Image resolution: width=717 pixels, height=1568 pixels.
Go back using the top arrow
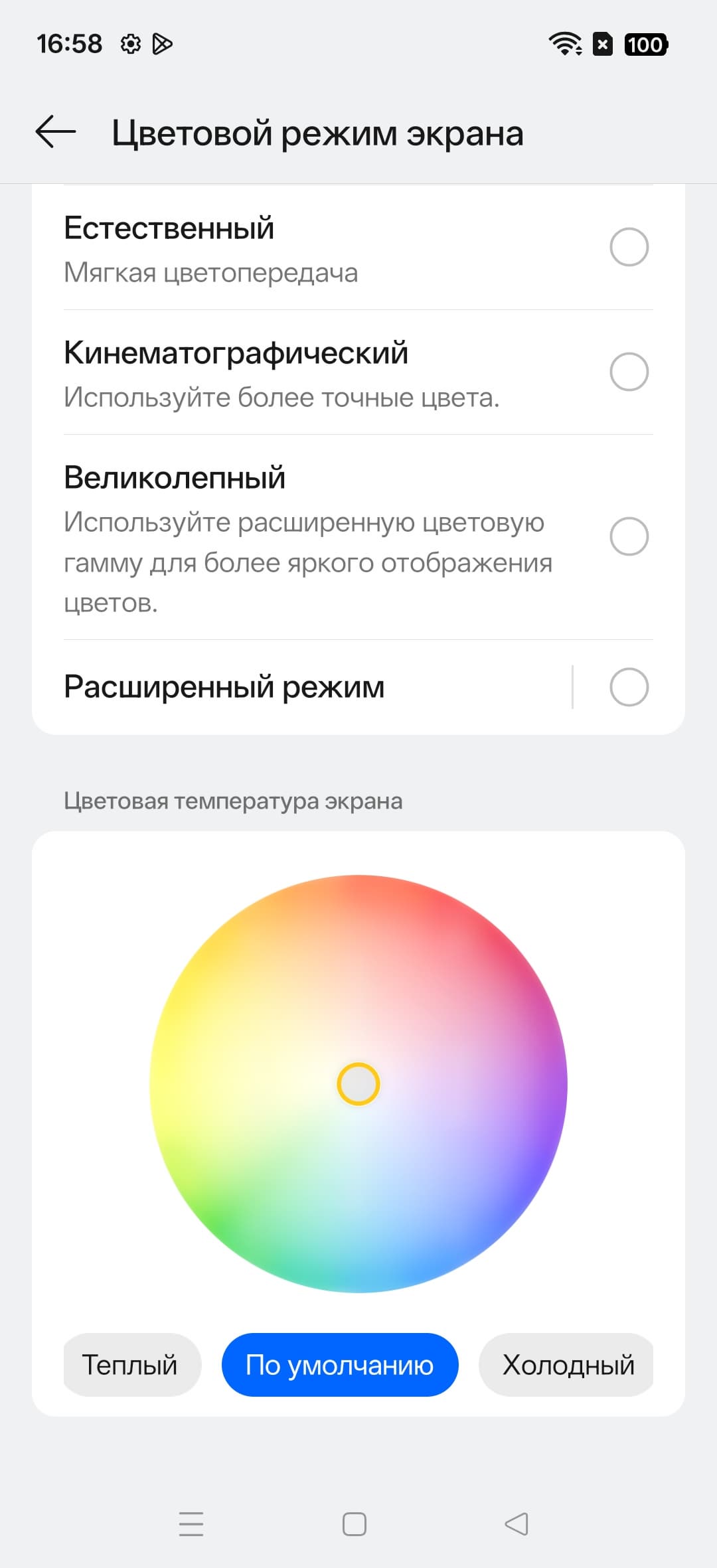tap(56, 131)
